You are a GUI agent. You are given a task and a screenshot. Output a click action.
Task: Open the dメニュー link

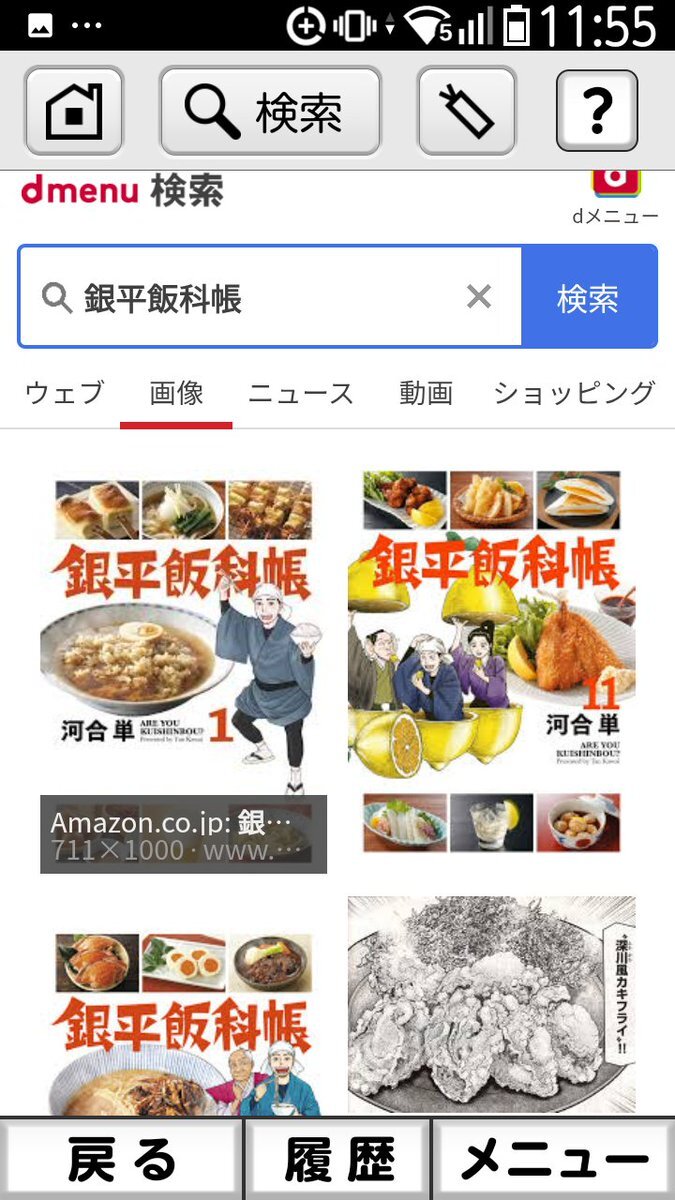(615, 195)
